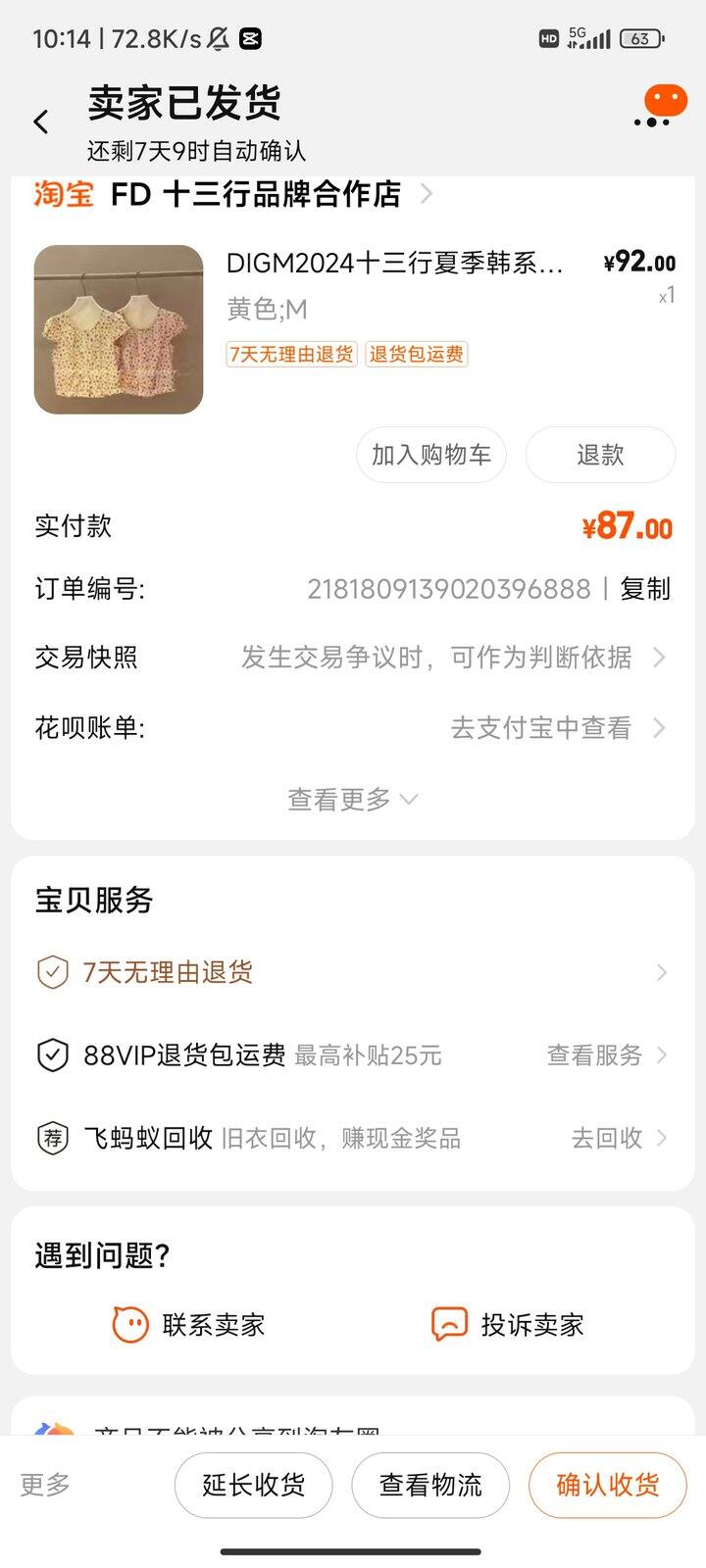Screen dimensions: 706x1568
Task: Tap the shield icon beside 88VIP退货包运费
Action: tap(51, 1055)
